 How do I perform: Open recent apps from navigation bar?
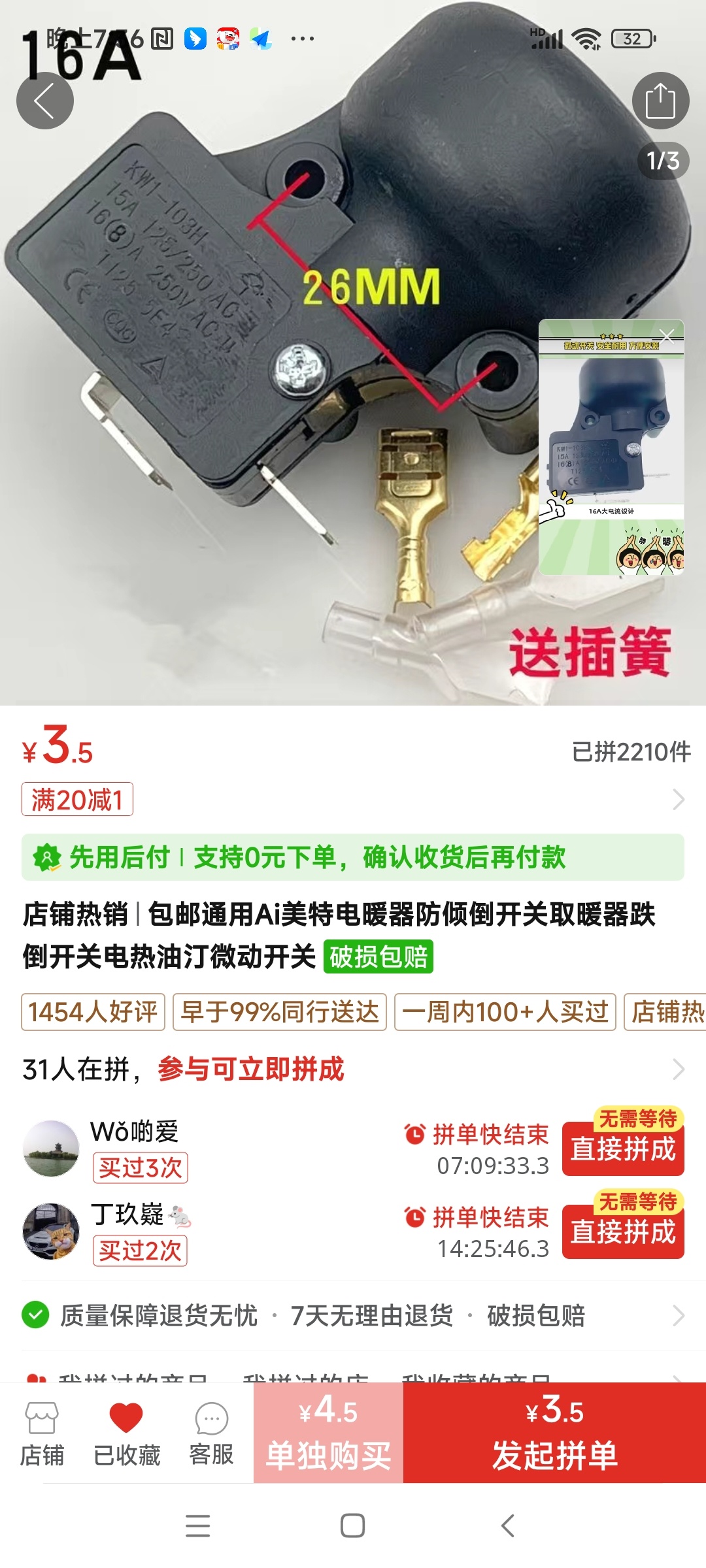click(197, 1526)
